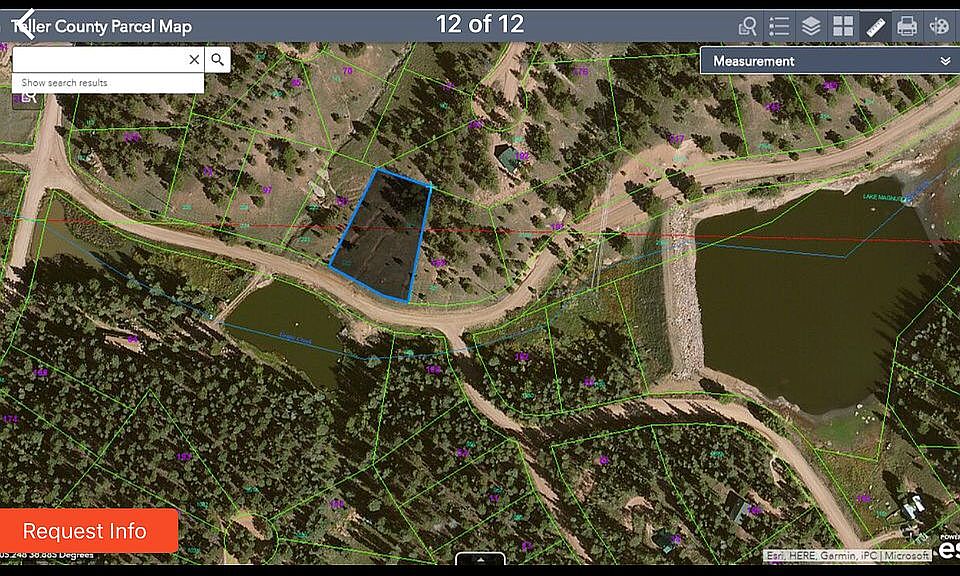Tap the Request Info button
The height and width of the screenshot is (576, 960).
88,531
